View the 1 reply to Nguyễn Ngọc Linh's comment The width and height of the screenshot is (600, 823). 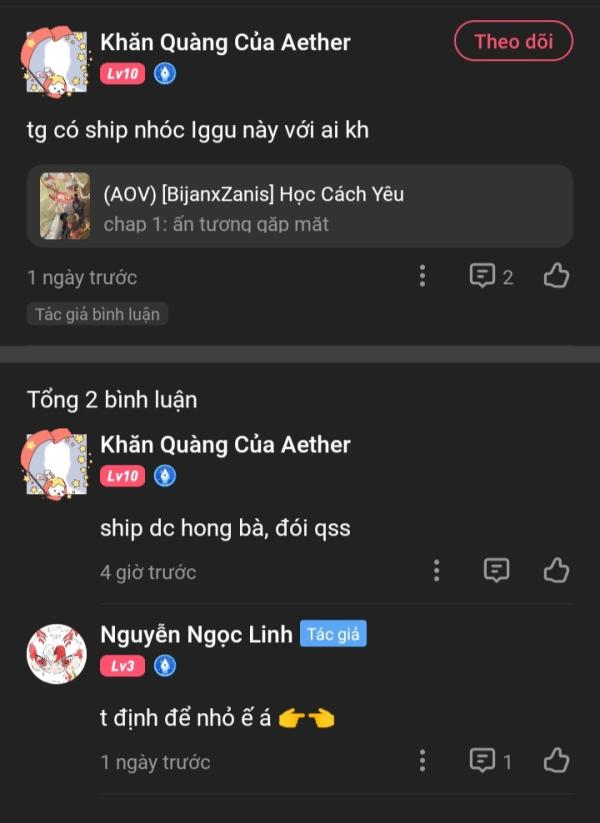pos(491,761)
